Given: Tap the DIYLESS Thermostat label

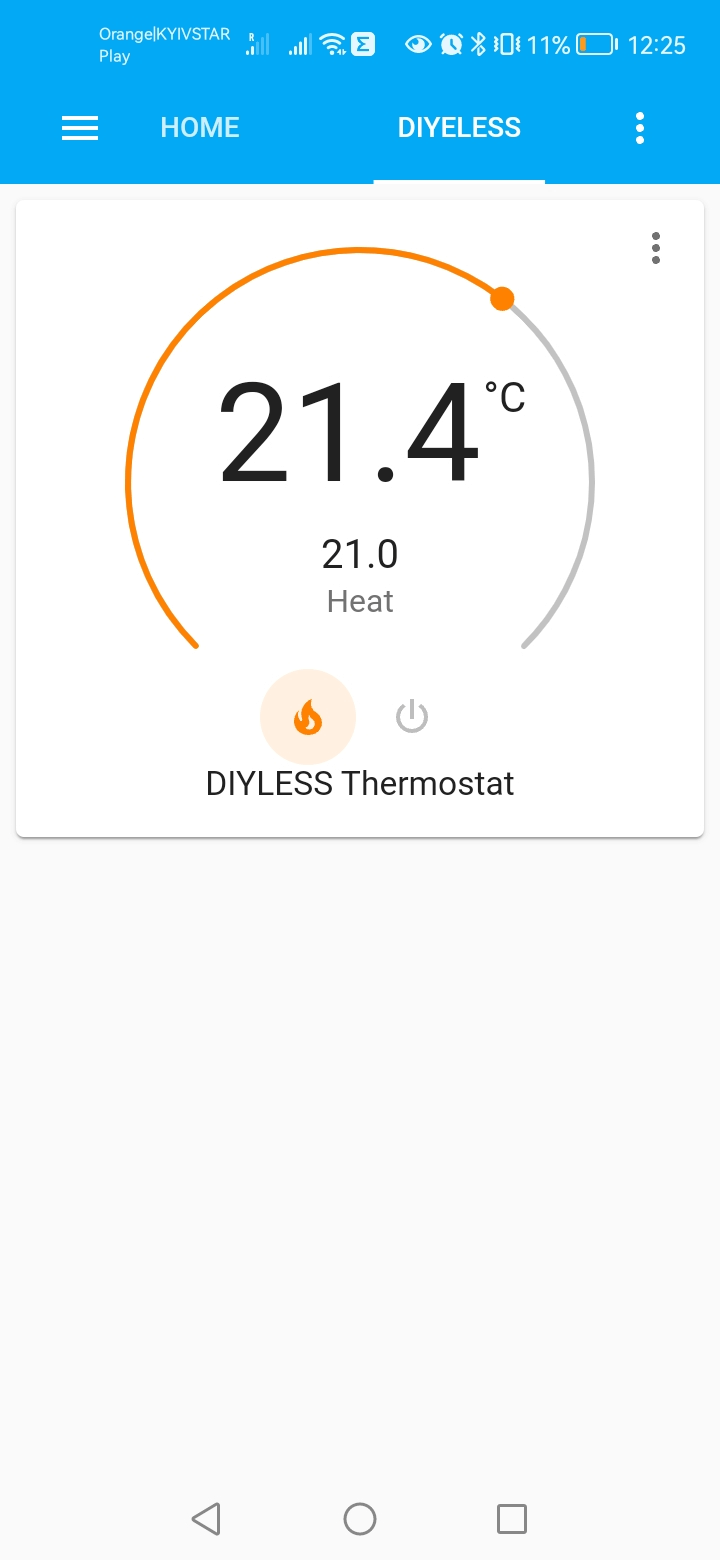Looking at the screenshot, I should (x=359, y=783).
